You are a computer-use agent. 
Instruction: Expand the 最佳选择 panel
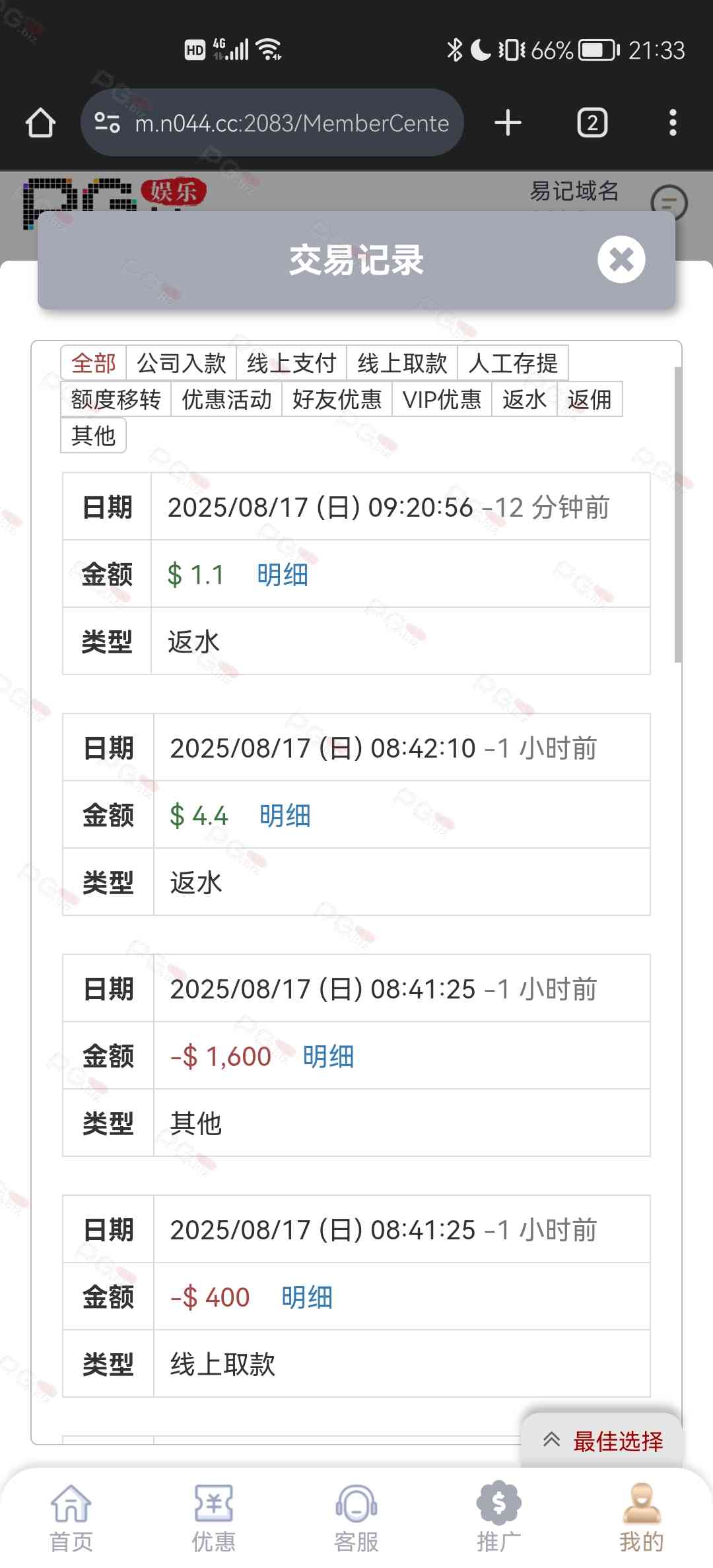602,1441
